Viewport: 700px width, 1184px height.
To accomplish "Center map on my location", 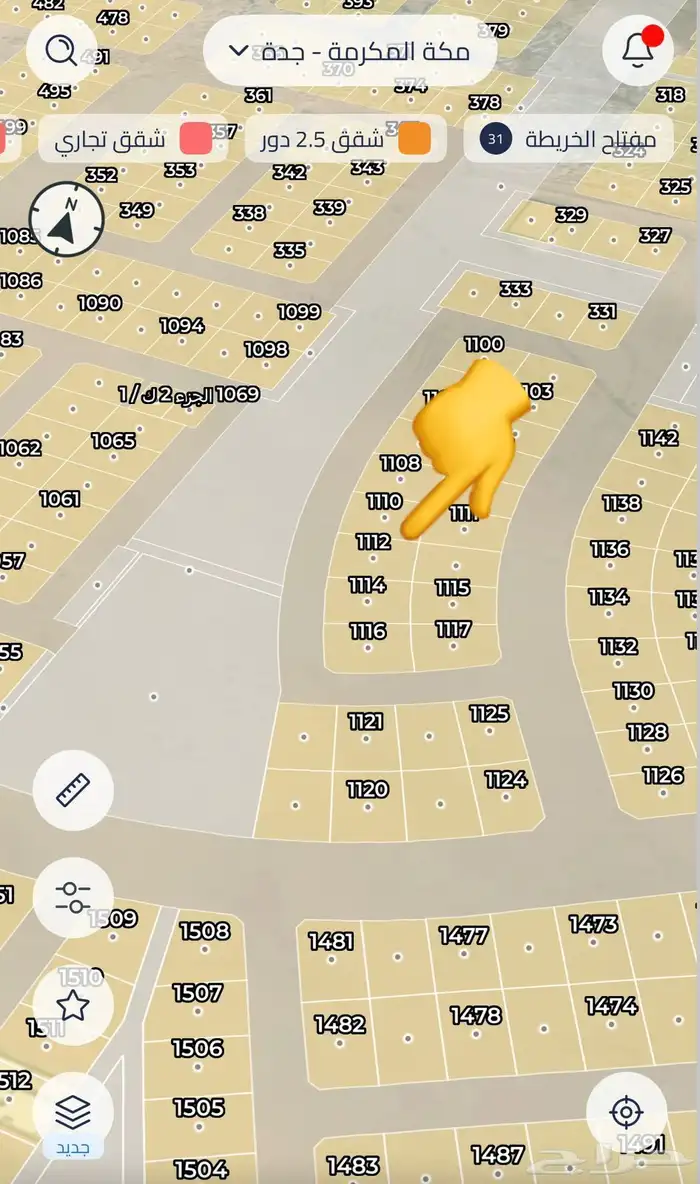I will pyautogui.click(x=626, y=1112).
